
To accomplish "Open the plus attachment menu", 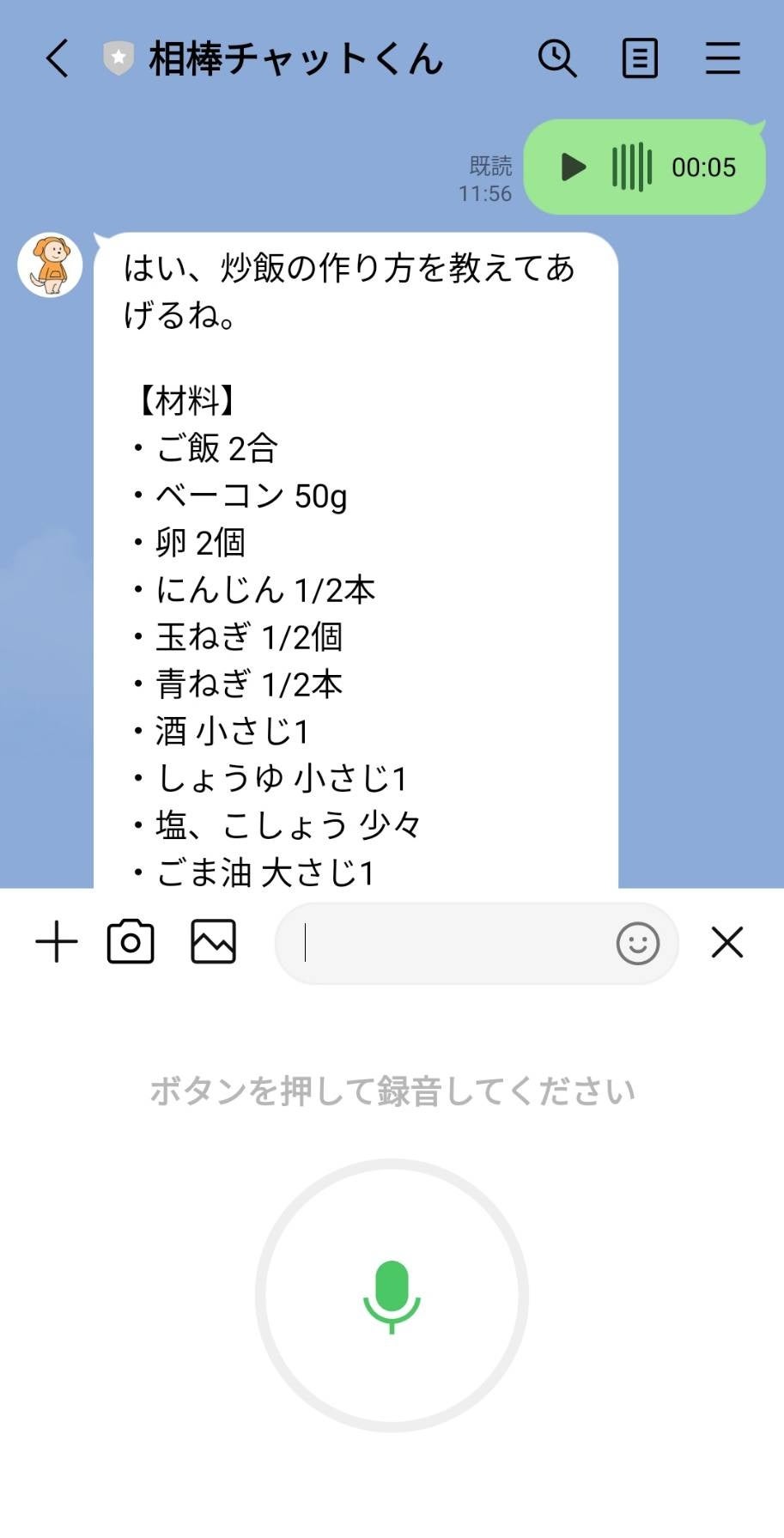I will [x=57, y=942].
